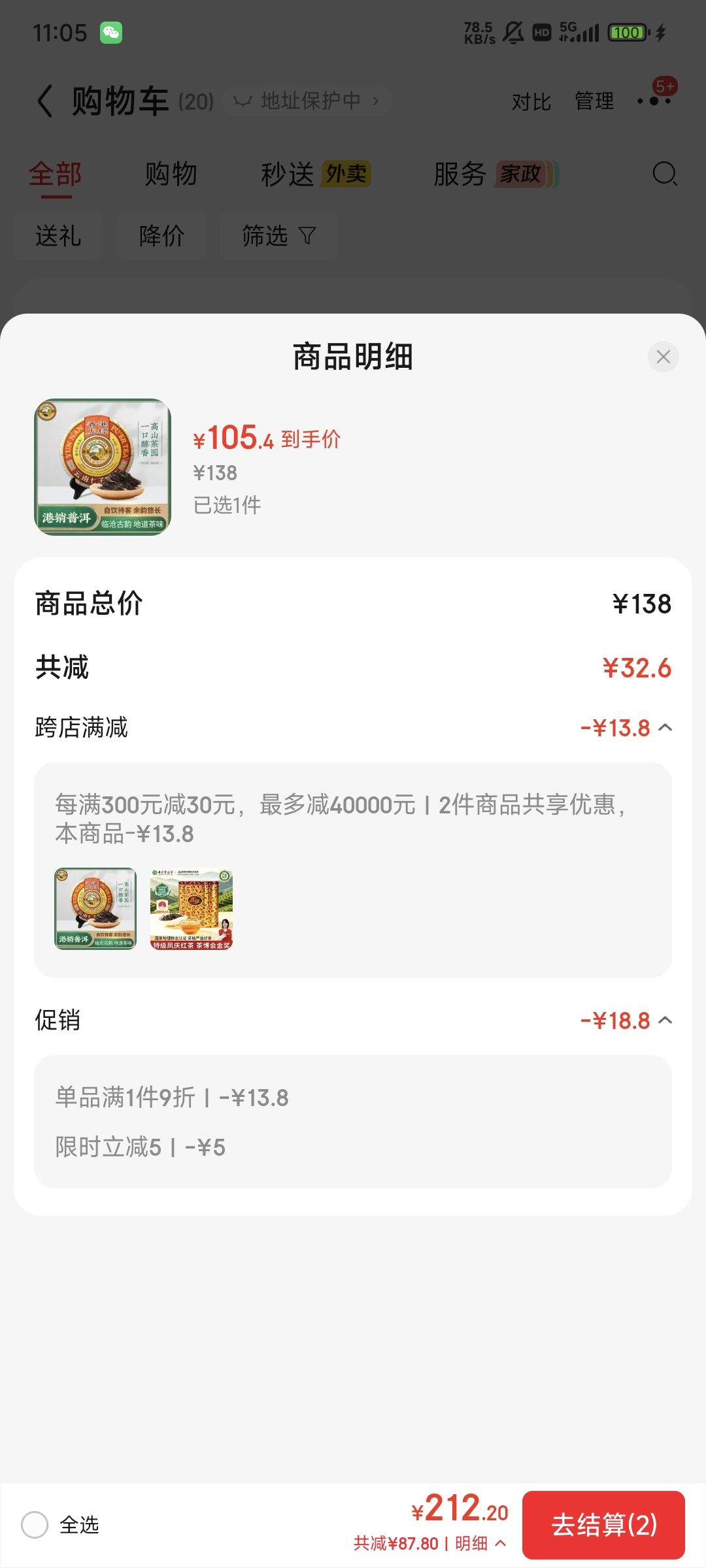Open the Pu'er tea product thumbnail at top

click(x=103, y=467)
